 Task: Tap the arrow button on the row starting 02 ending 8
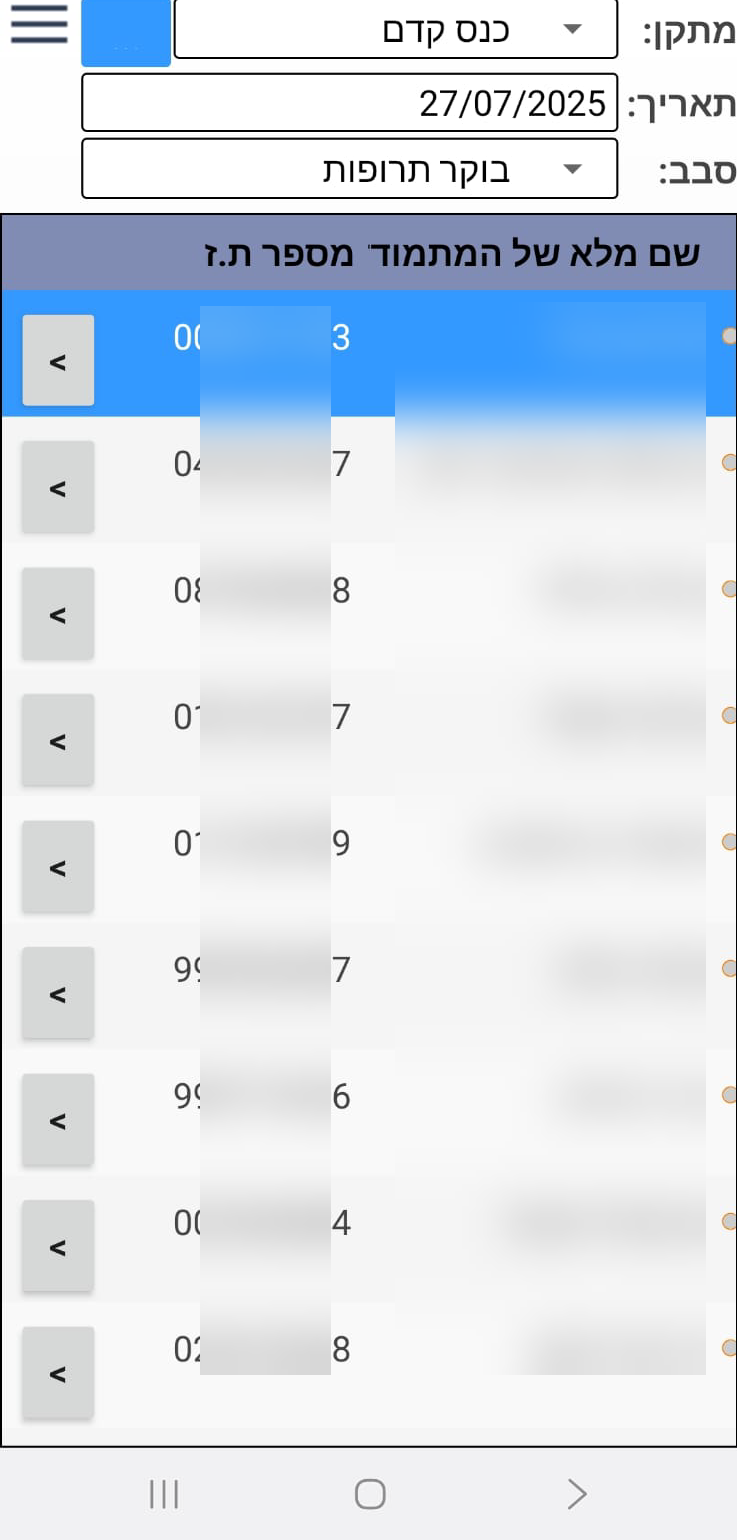pos(58,1373)
